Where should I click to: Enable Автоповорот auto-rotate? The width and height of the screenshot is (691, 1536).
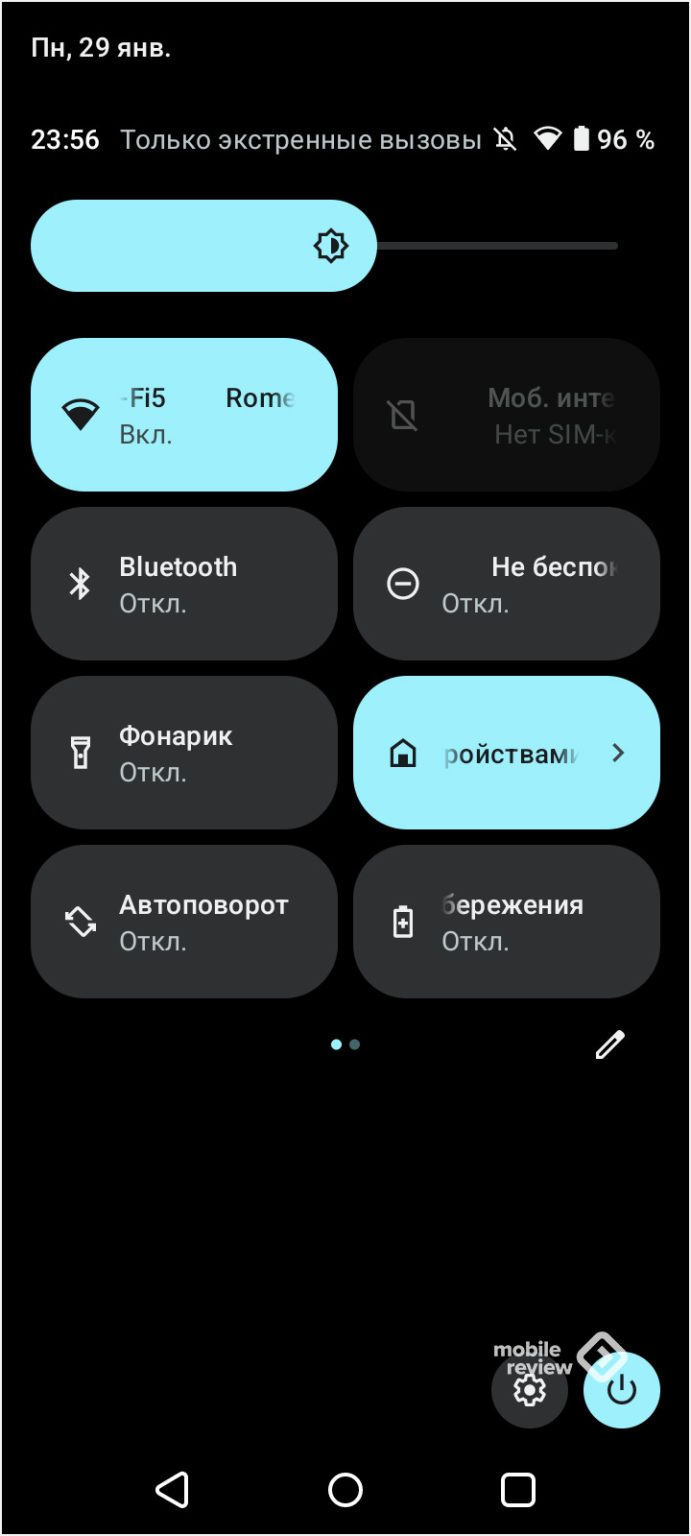(184, 922)
